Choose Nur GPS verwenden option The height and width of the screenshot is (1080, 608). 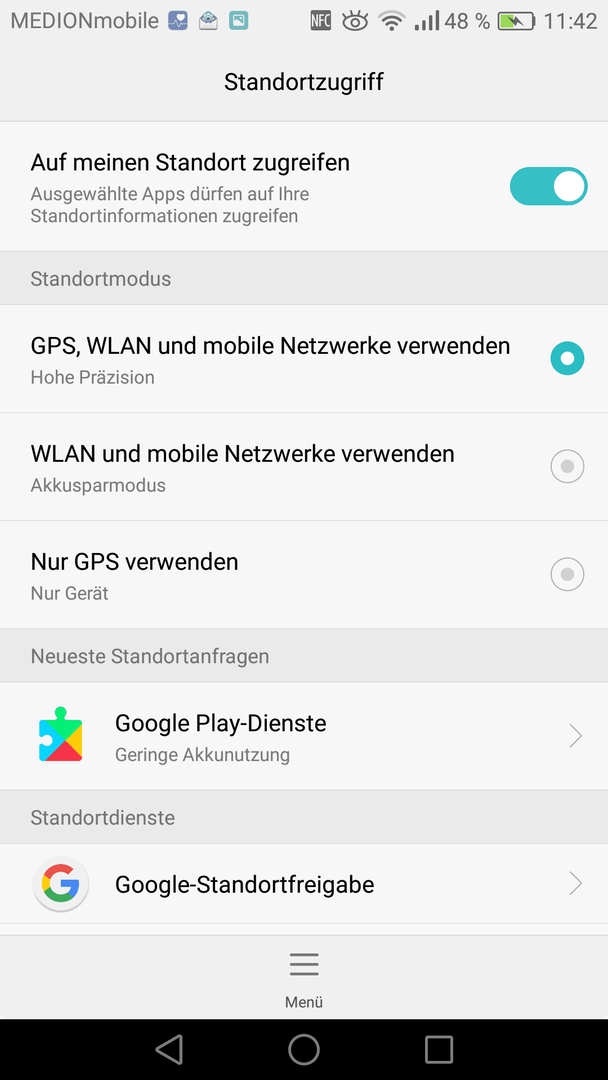304,574
